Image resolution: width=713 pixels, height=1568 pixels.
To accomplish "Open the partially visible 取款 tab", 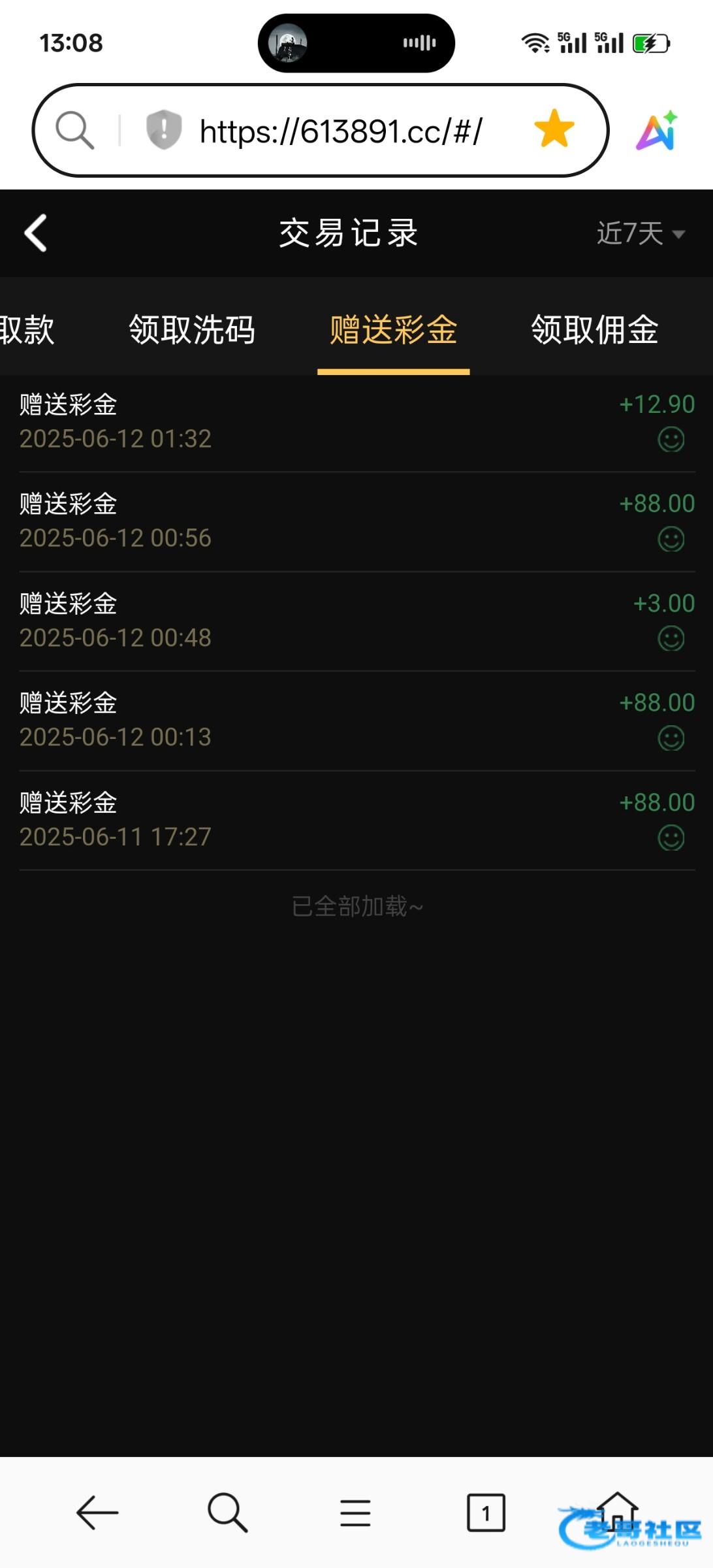I will coord(27,329).
